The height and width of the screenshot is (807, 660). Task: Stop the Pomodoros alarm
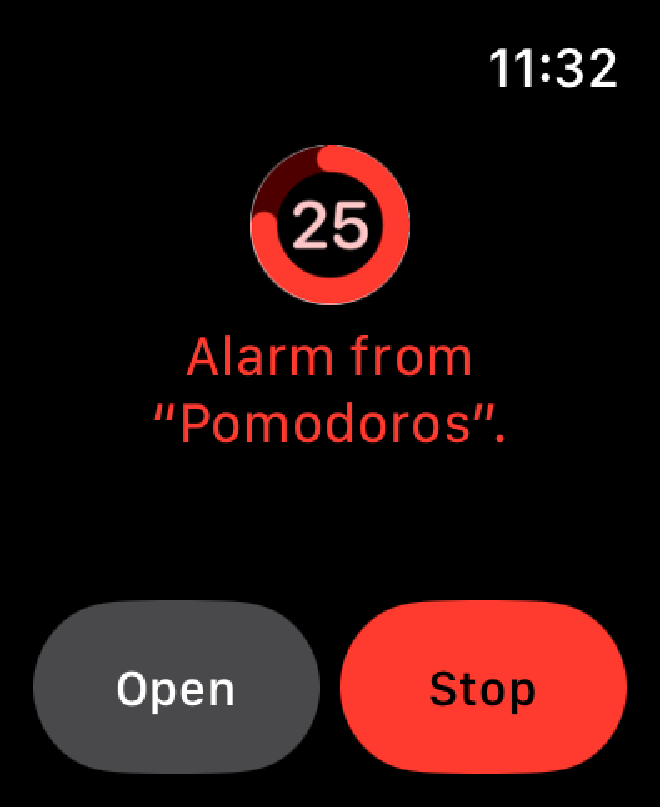(x=483, y=689)
